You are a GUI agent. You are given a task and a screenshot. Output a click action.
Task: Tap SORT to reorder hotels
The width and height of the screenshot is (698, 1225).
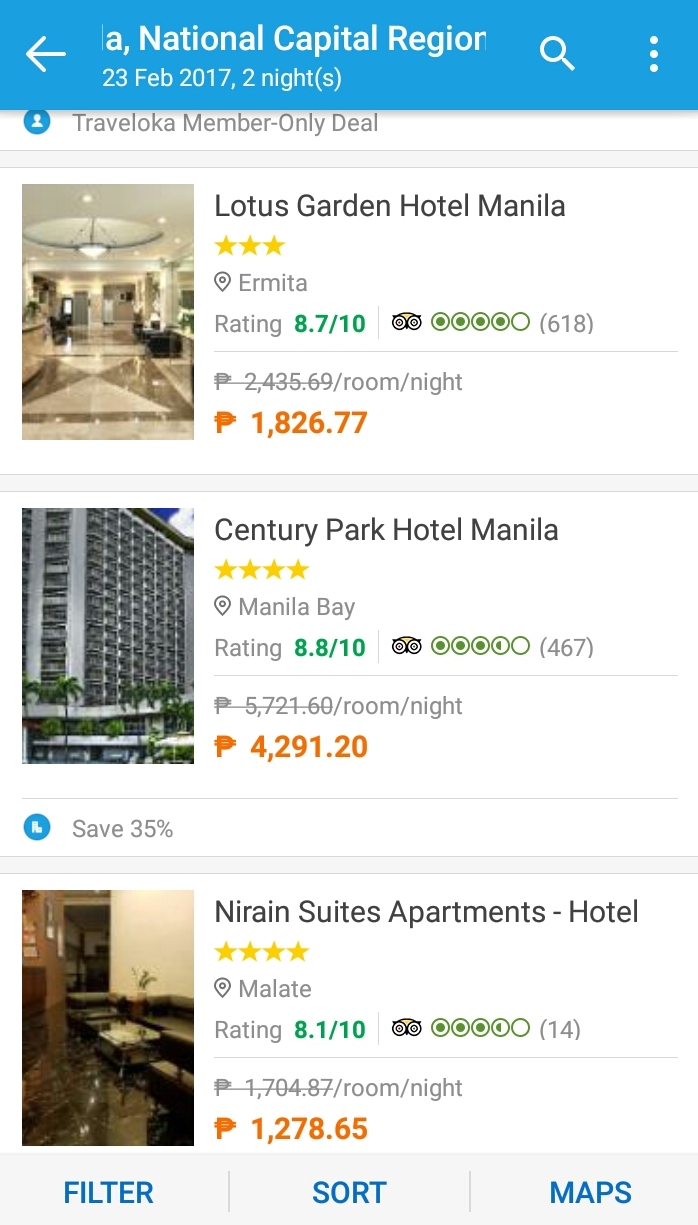pyautogui.click(x=349, y=1192)
